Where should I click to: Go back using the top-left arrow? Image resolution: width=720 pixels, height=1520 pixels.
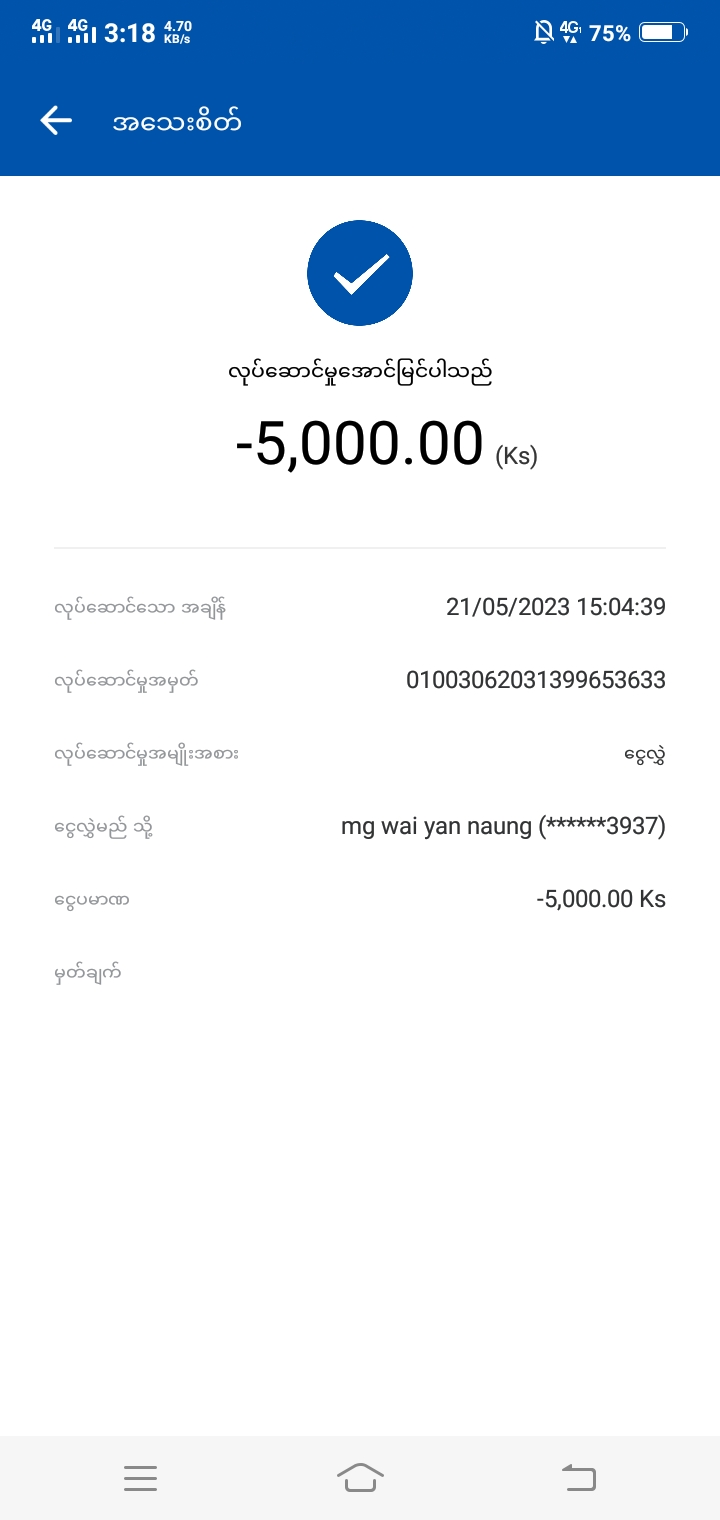56,121
